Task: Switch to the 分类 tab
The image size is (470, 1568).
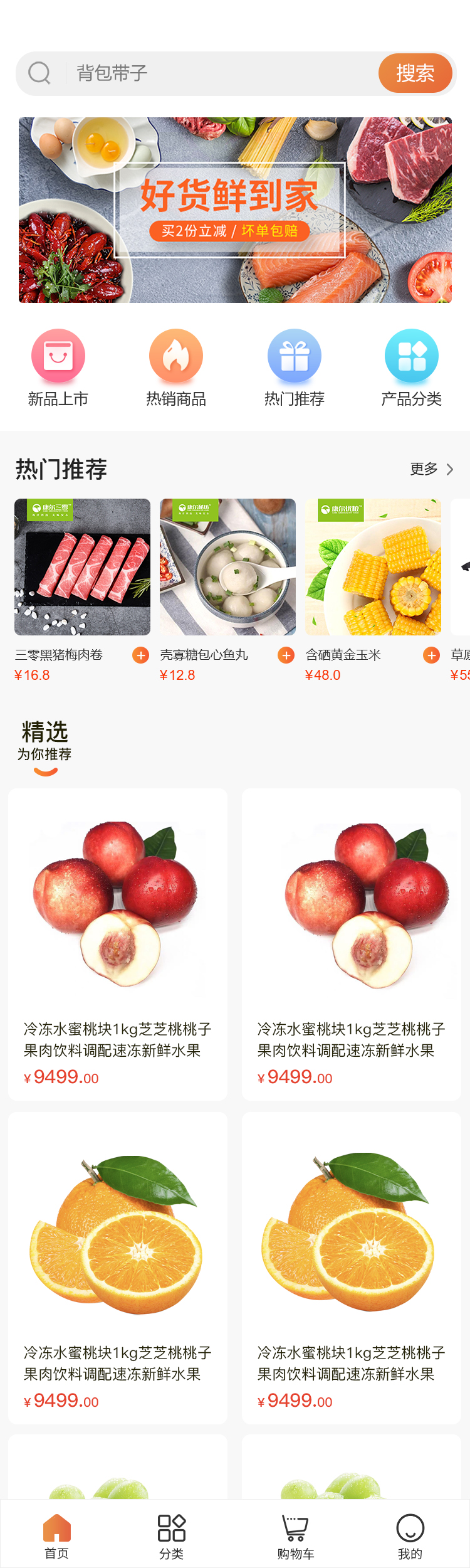Action: tap(172, 1534)
